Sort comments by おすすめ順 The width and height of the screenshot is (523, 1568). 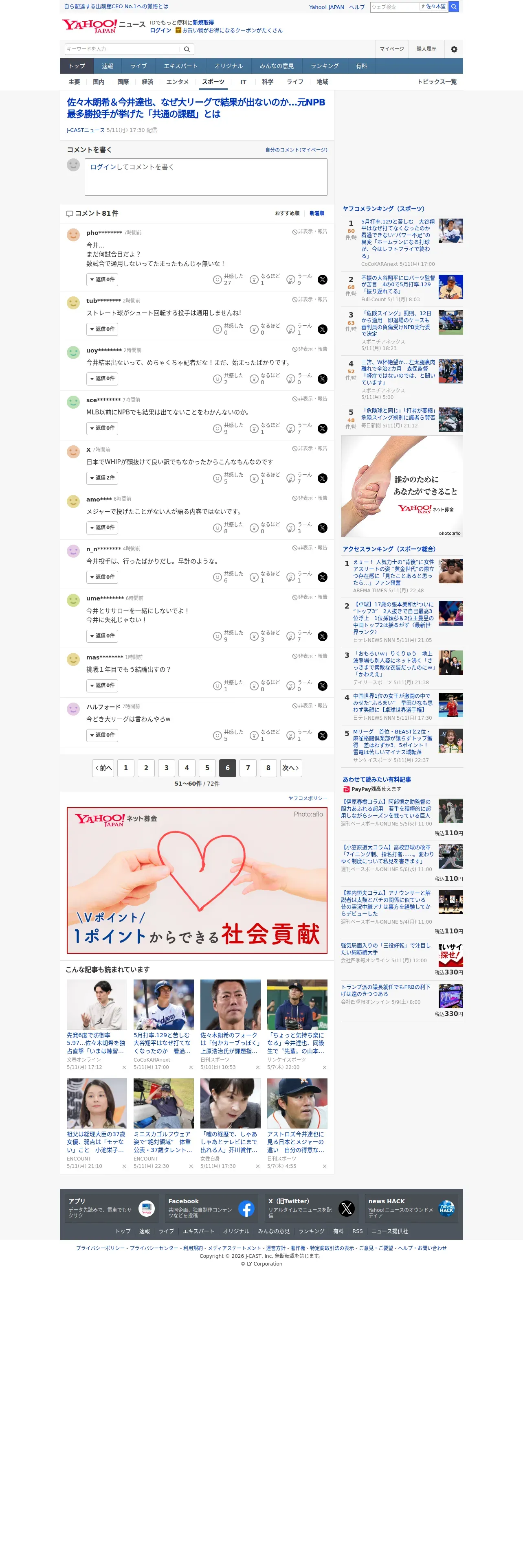coord(287,214)
